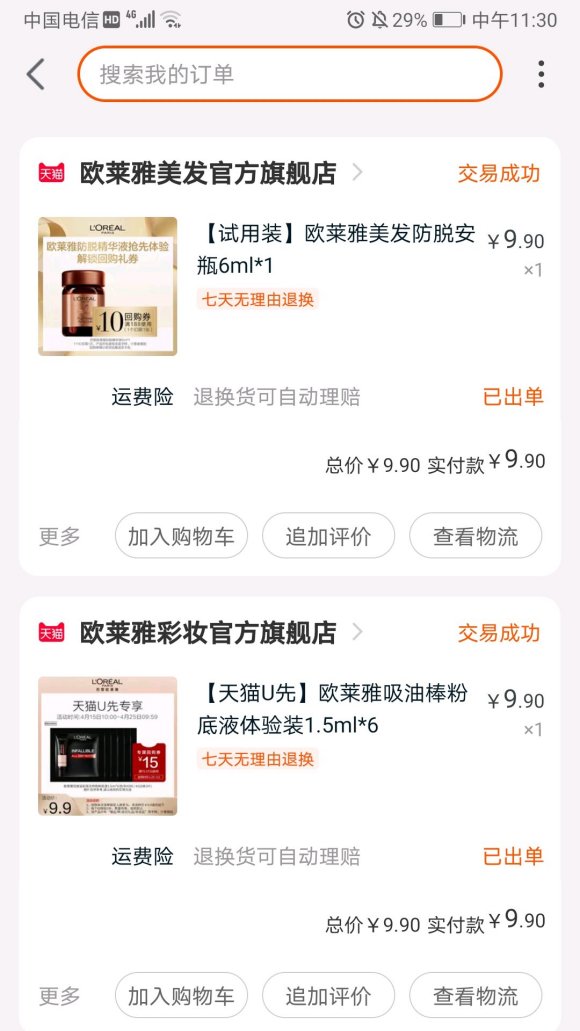Open the three-dot overflow menu
580x1031 pixels.
(541, 74)
